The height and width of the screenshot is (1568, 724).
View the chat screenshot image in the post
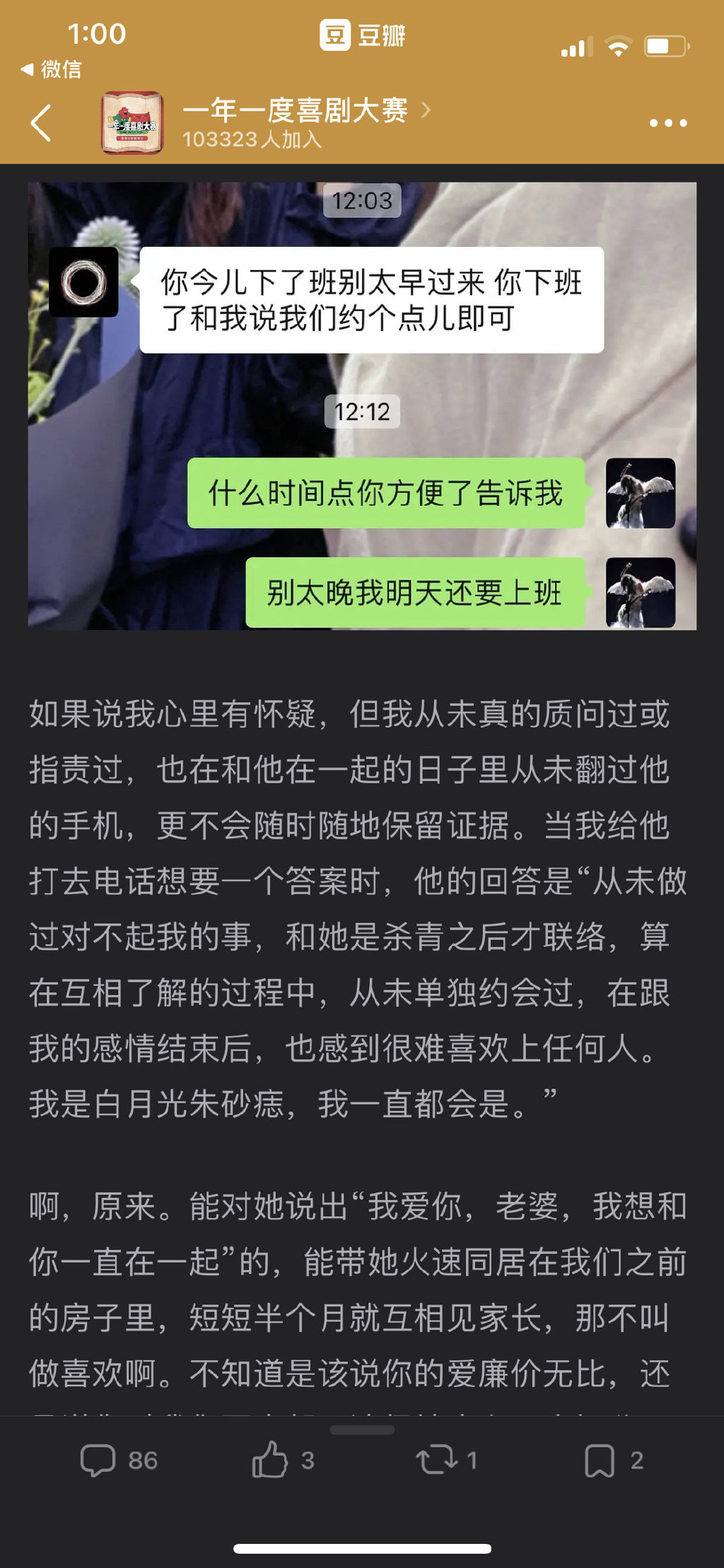(362, 406)
